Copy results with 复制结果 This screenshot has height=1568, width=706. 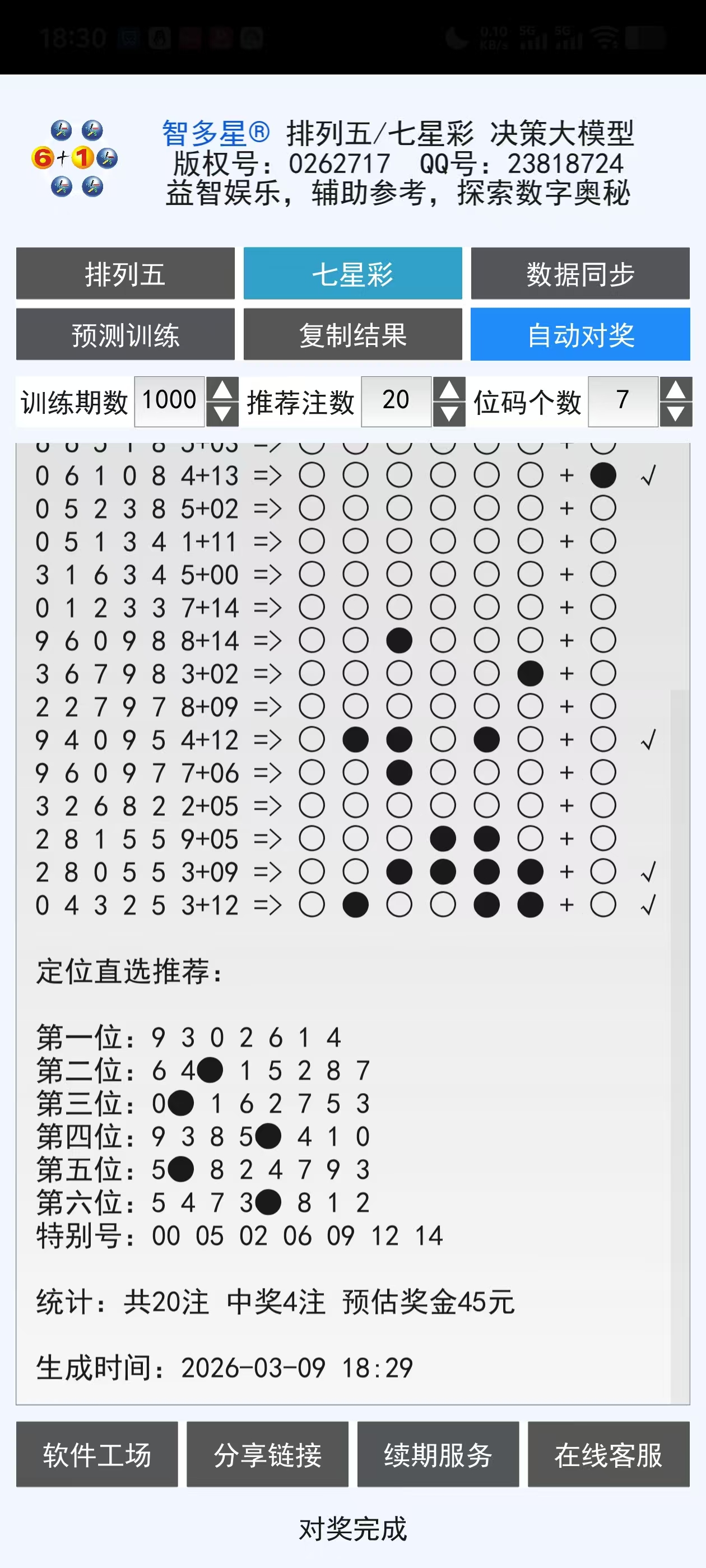(x=352, y=334)
